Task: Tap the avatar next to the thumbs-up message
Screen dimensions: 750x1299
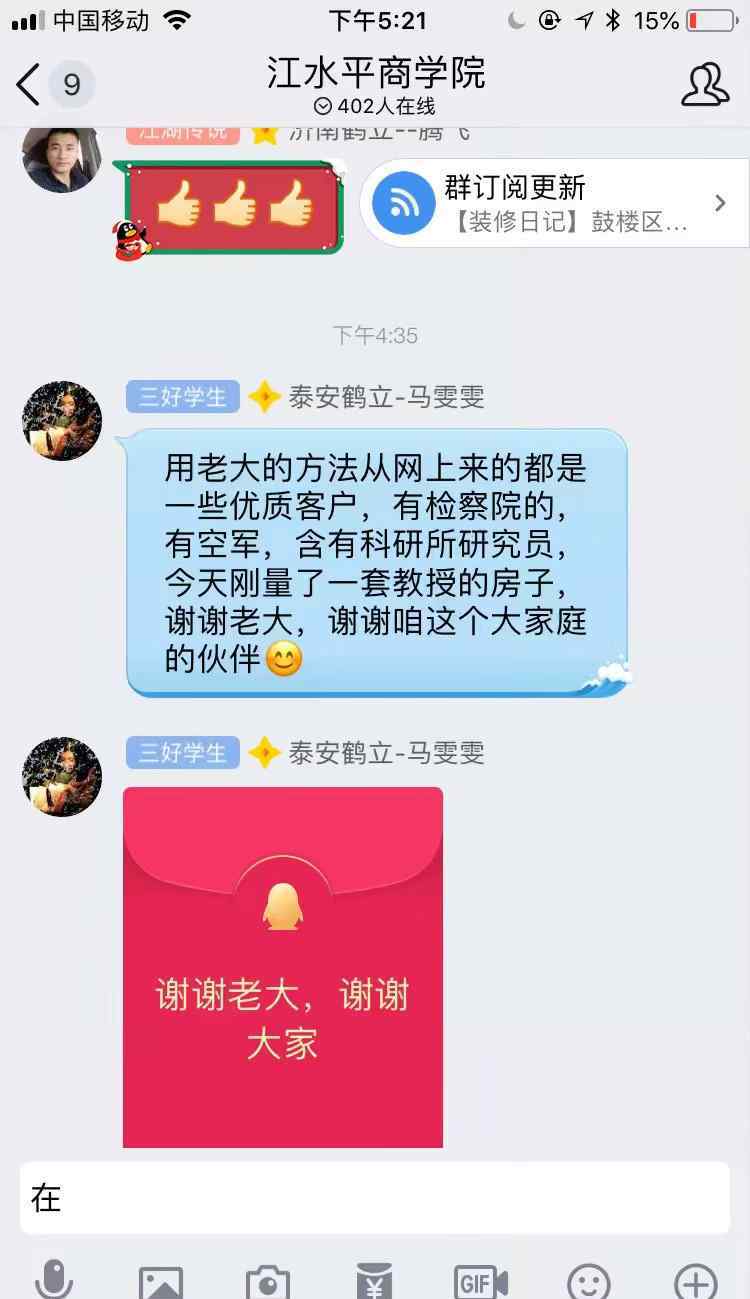Action: (x=62, y=160)
